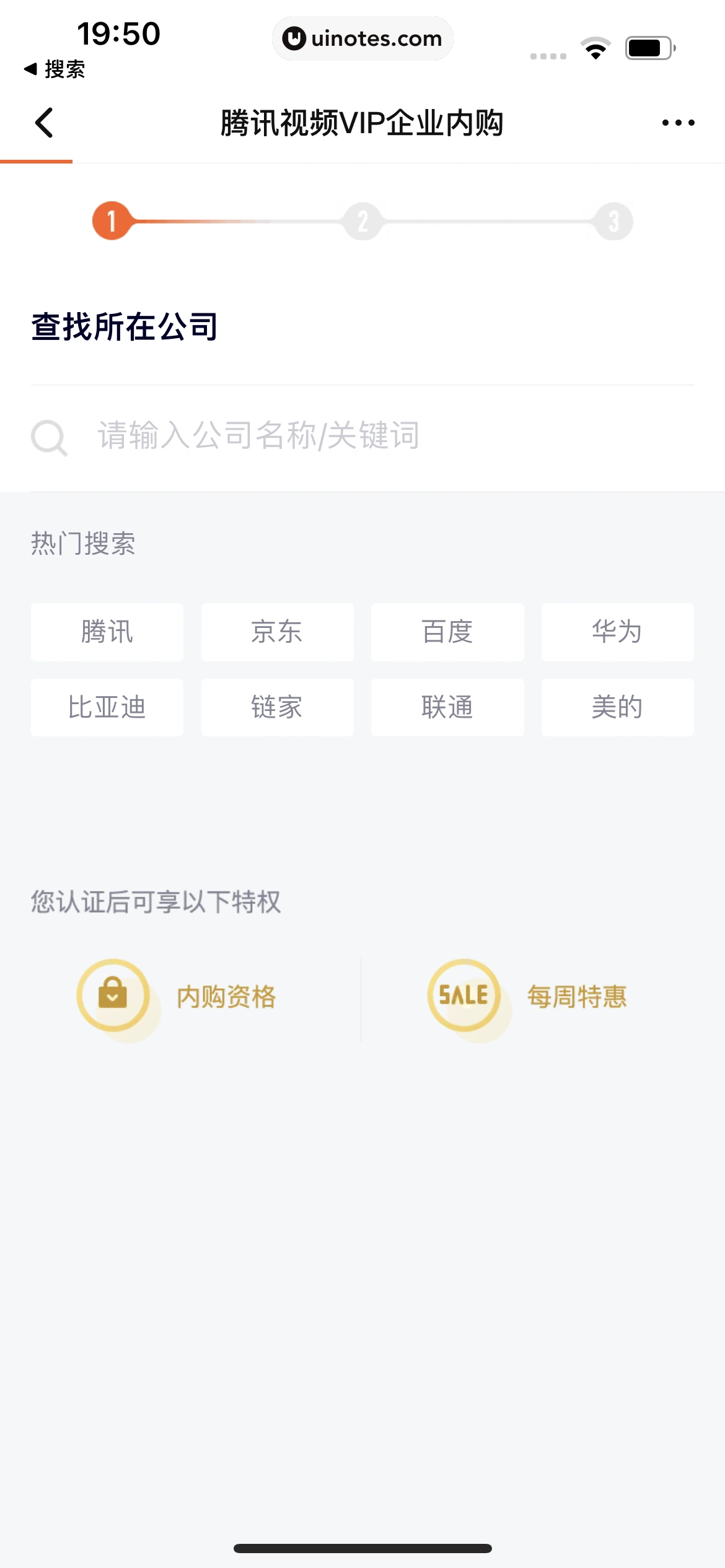The height and width of the screenshot is (1568, 725).
Task: Tap step circle 2 in the progress bar
Action: (363, 221)
